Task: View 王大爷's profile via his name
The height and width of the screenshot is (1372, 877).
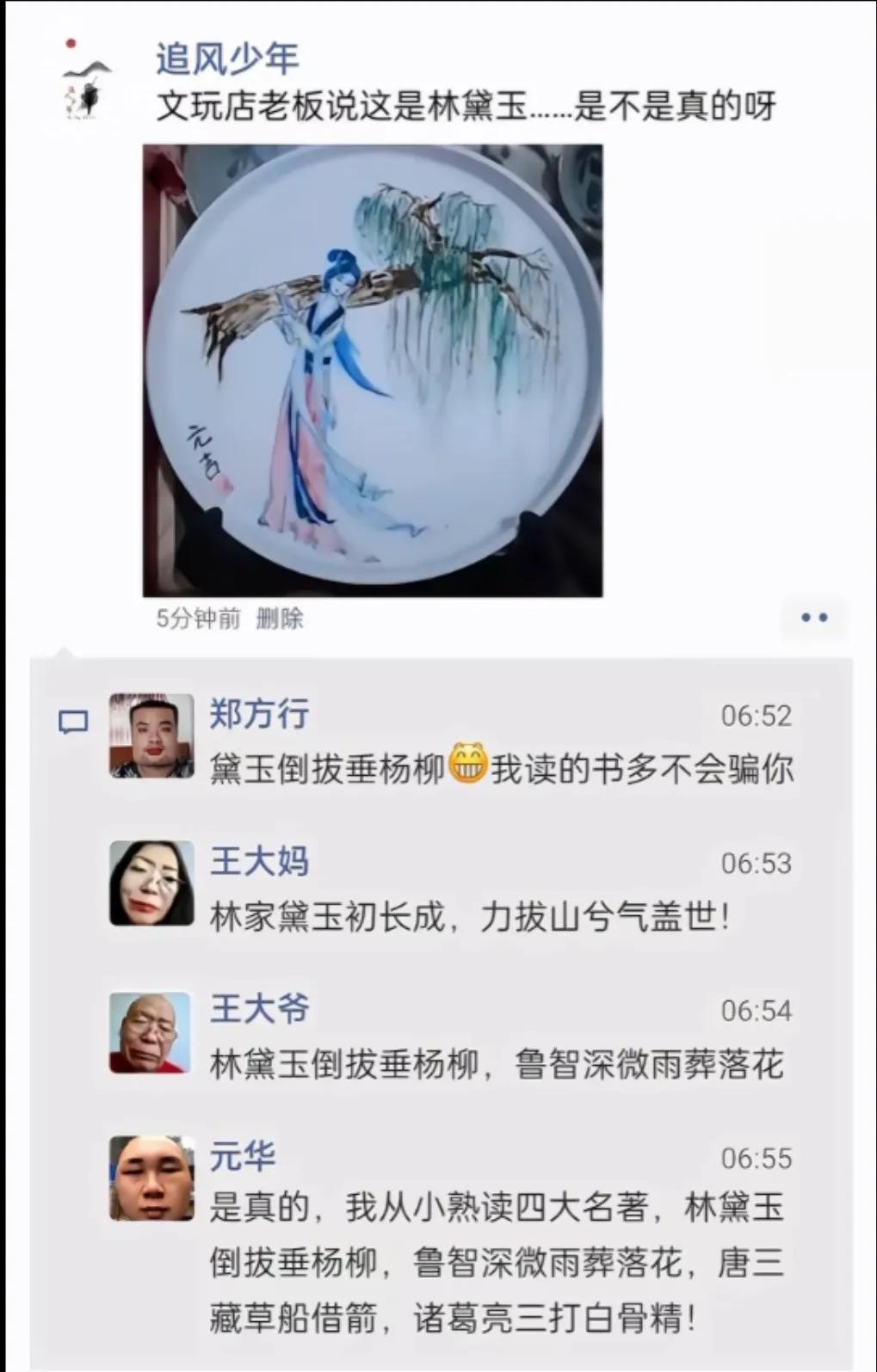Action: coord(259,1008)
